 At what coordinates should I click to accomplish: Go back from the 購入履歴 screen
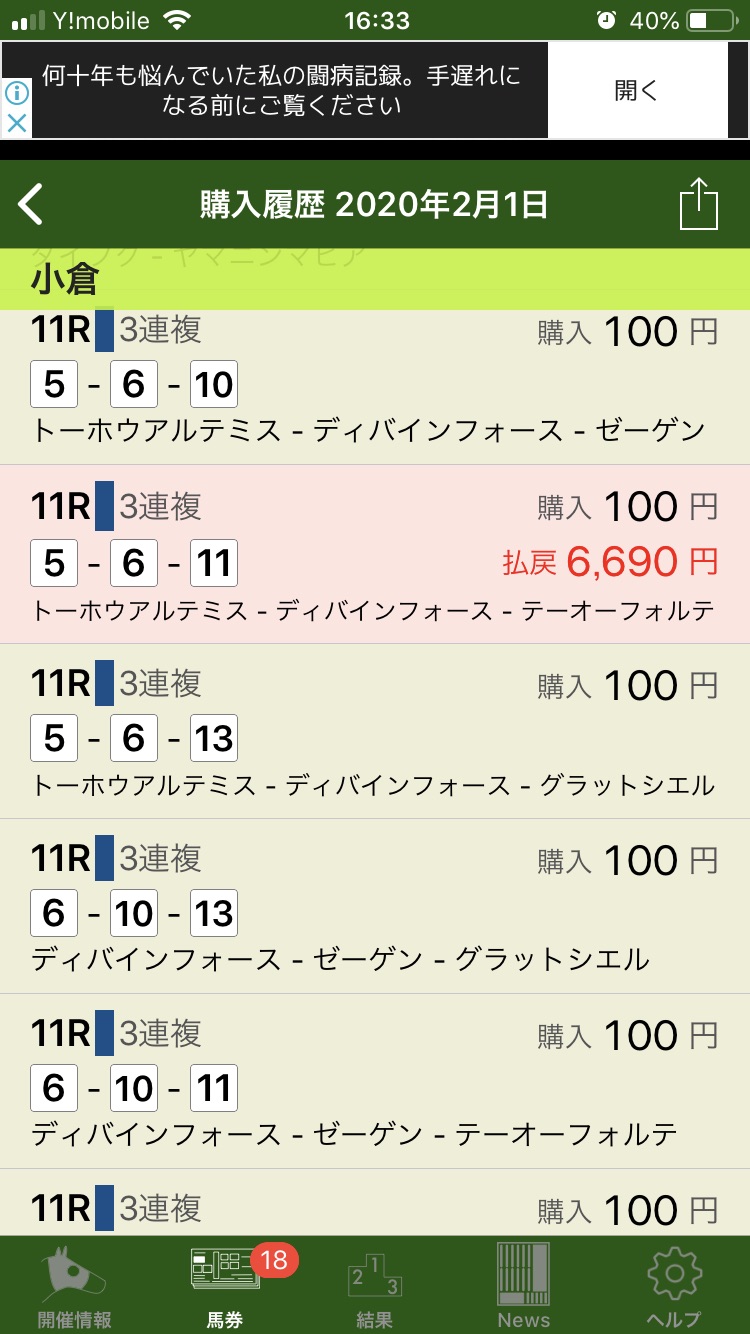[32, 204]
